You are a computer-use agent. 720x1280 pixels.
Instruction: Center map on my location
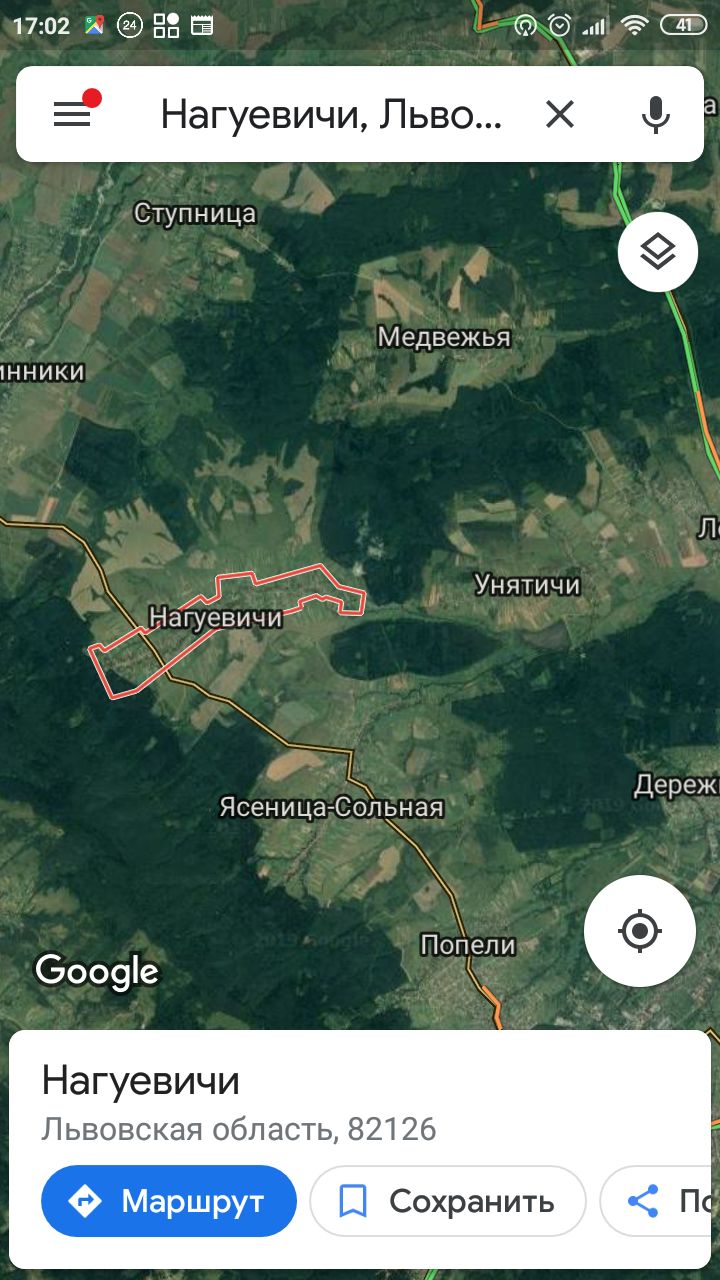pos(639,931)
